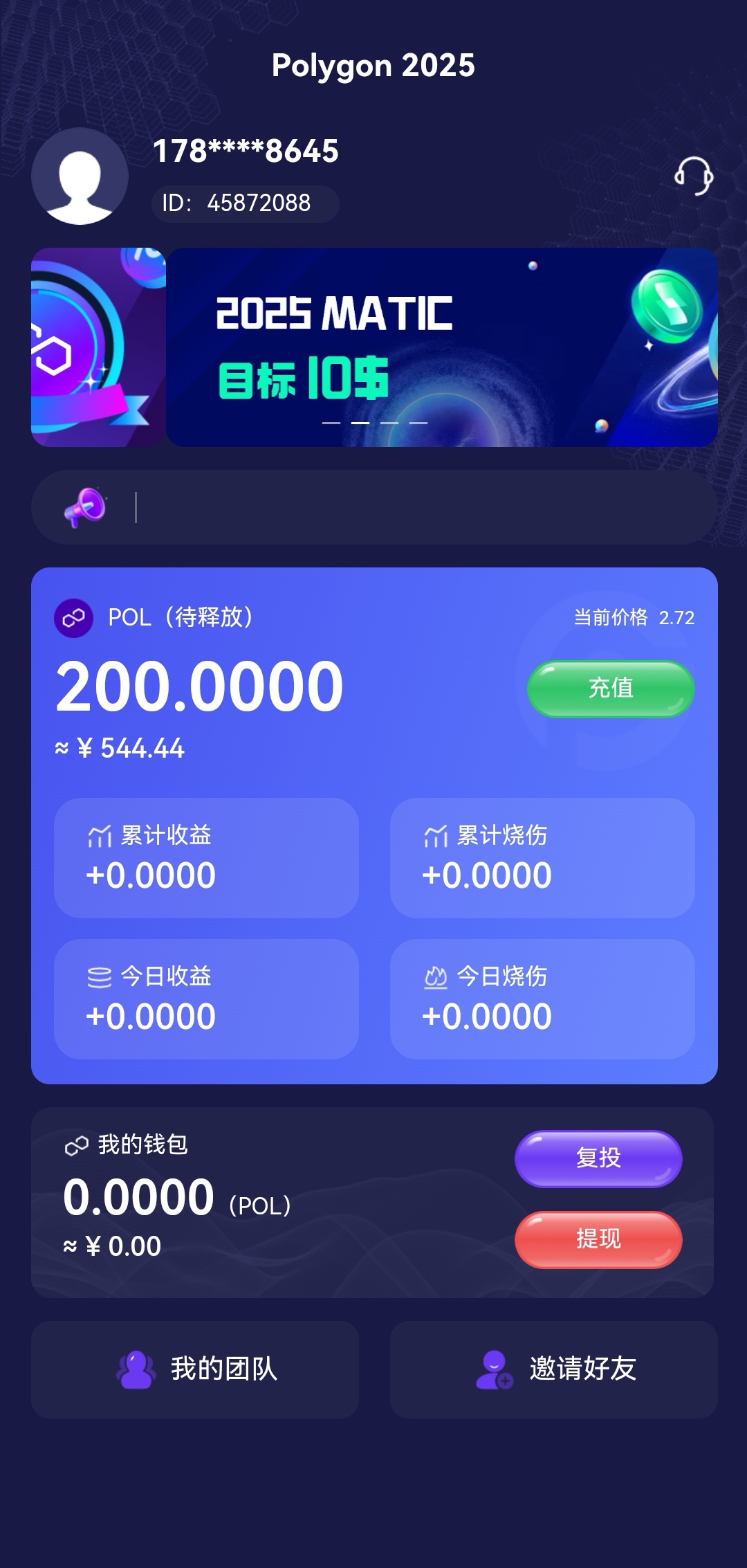Image resolution: width=747 pixels, height=1568 pixels.
Task: Open the 2025 MATIC banner
Action: [441, 347]
